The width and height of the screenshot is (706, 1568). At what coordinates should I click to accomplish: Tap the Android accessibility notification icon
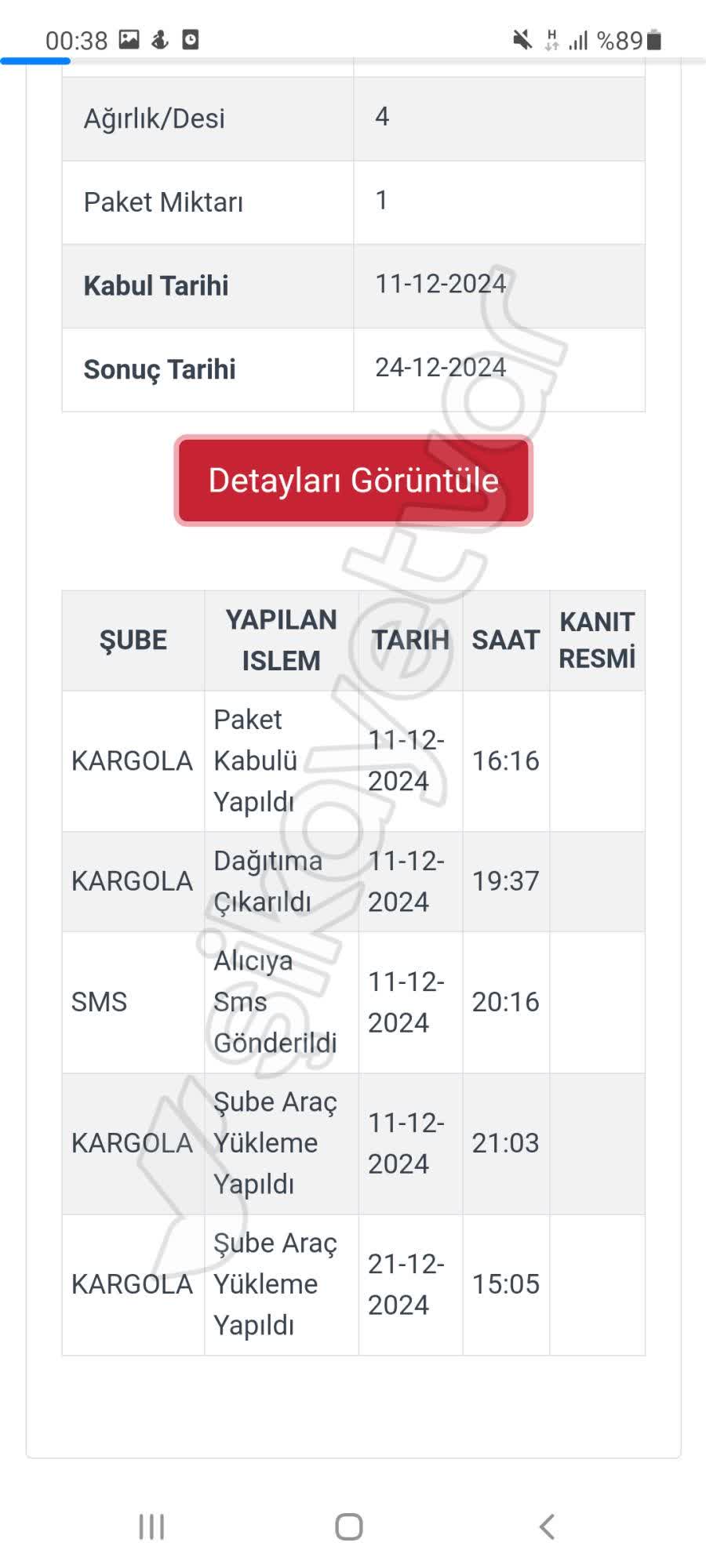tap(159, 38)
